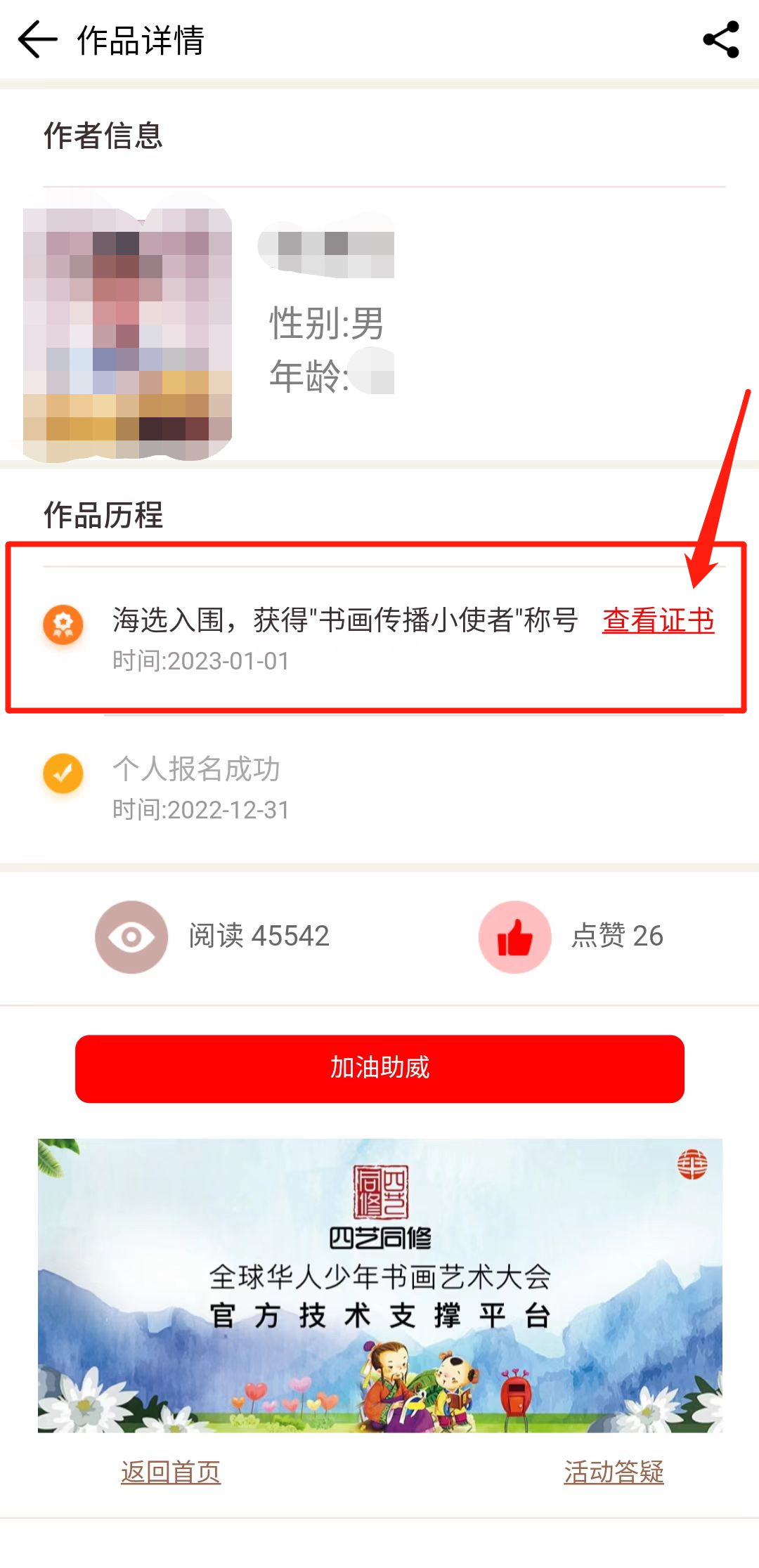Open the 四艺同修 technical support banner

point(379,1286)
